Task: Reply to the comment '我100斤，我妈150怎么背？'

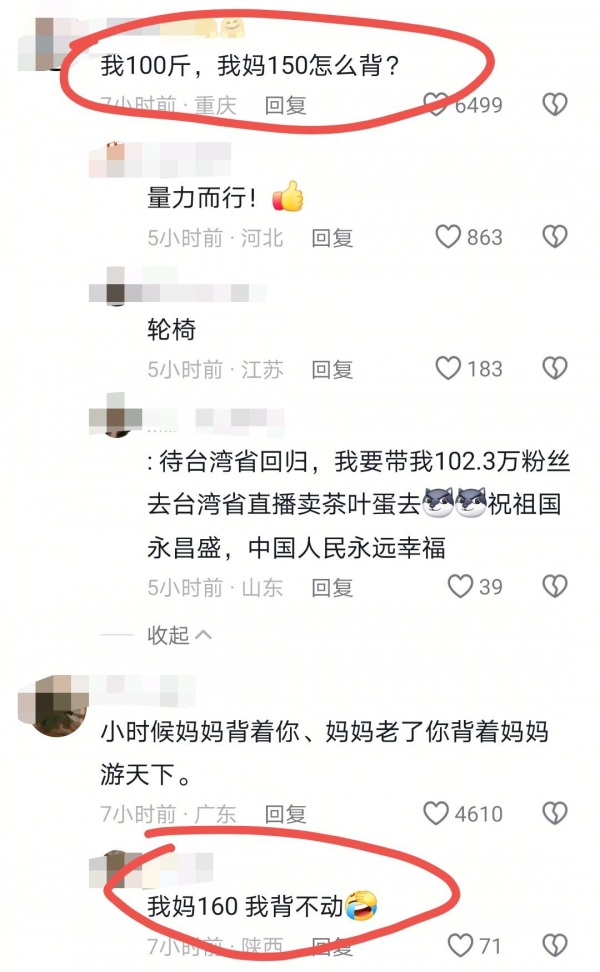Action: click(285, 105)
